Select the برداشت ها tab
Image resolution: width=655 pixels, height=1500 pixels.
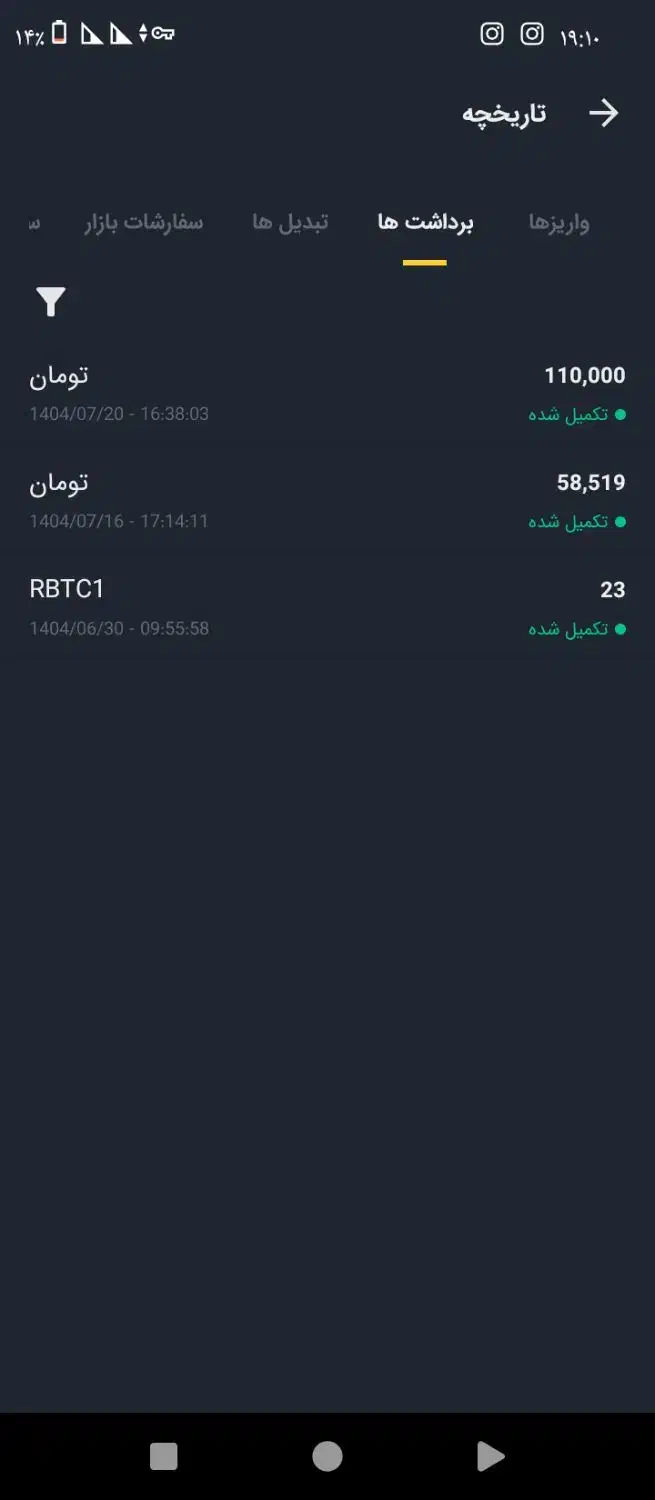(425, 222)
